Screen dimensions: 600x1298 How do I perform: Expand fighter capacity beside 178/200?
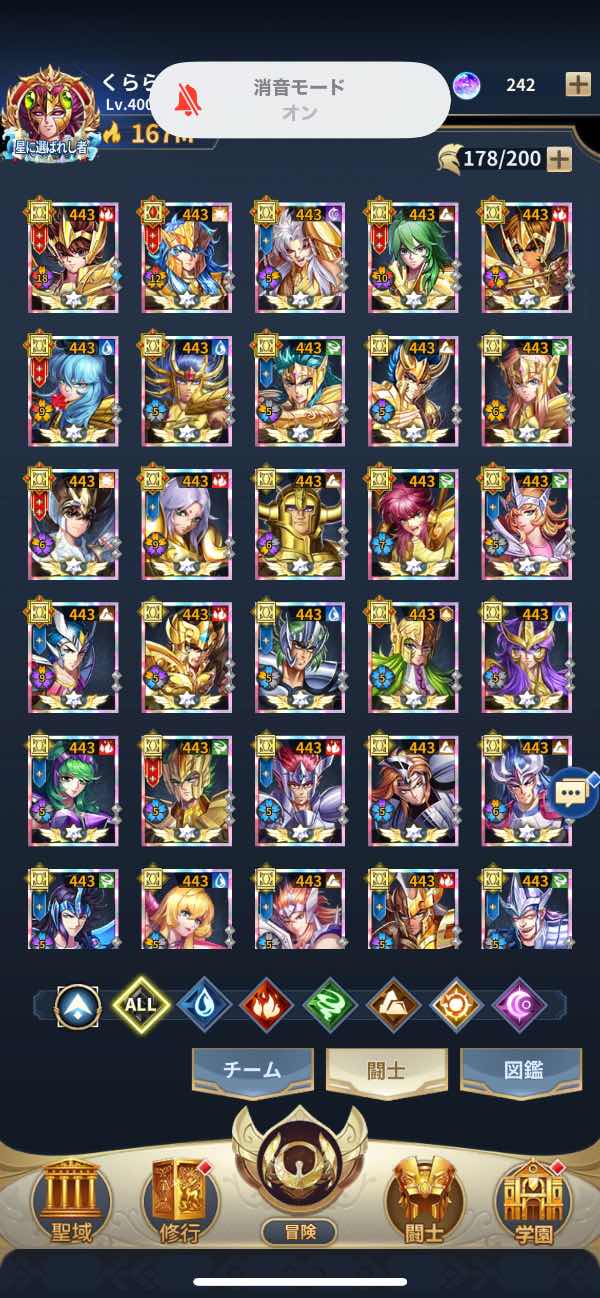tap(559, 158)
